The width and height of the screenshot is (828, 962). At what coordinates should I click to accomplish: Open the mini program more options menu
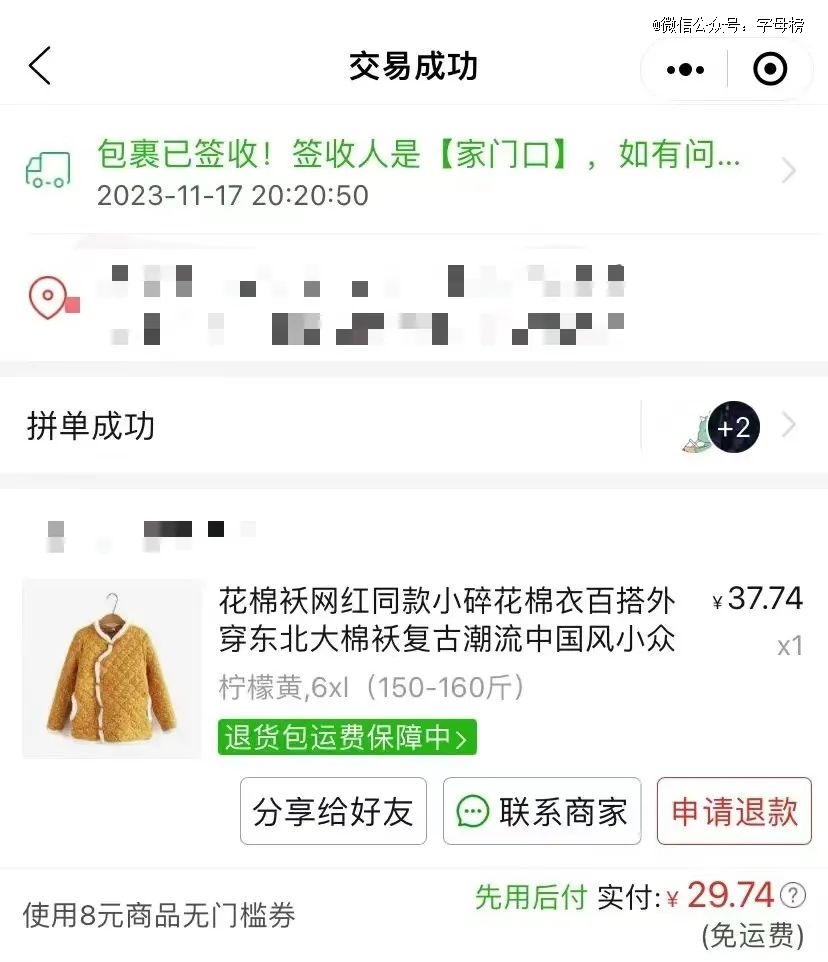(x=685, y=69)
